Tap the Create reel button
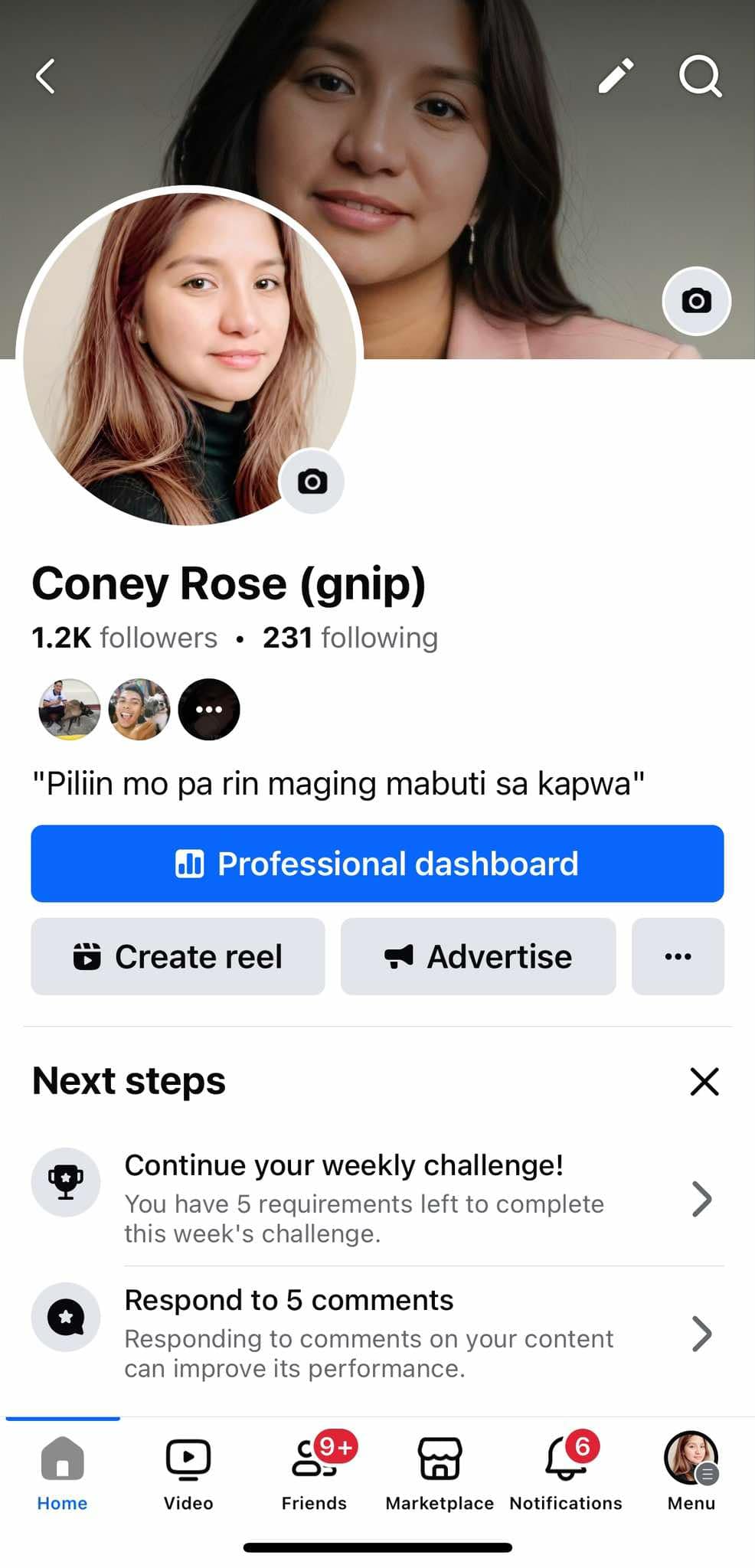This screenshot has height=1568, width=755. [x=178, y=956]
